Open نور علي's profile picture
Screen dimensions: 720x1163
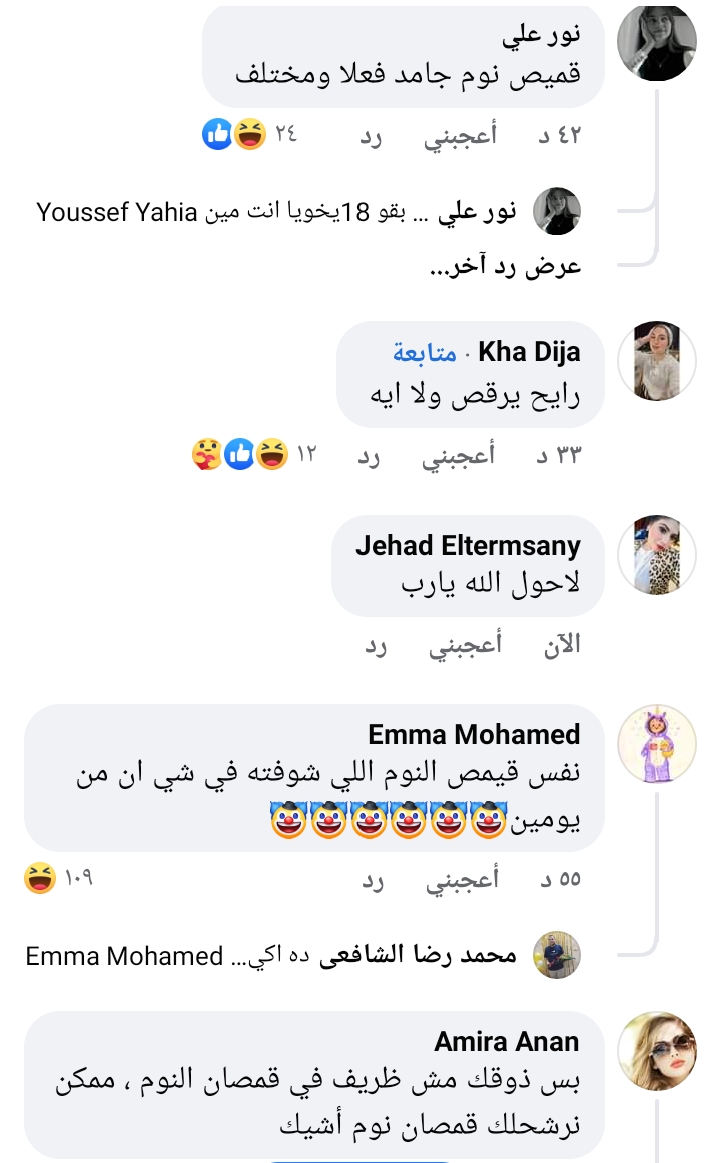[x=657, y=42]
